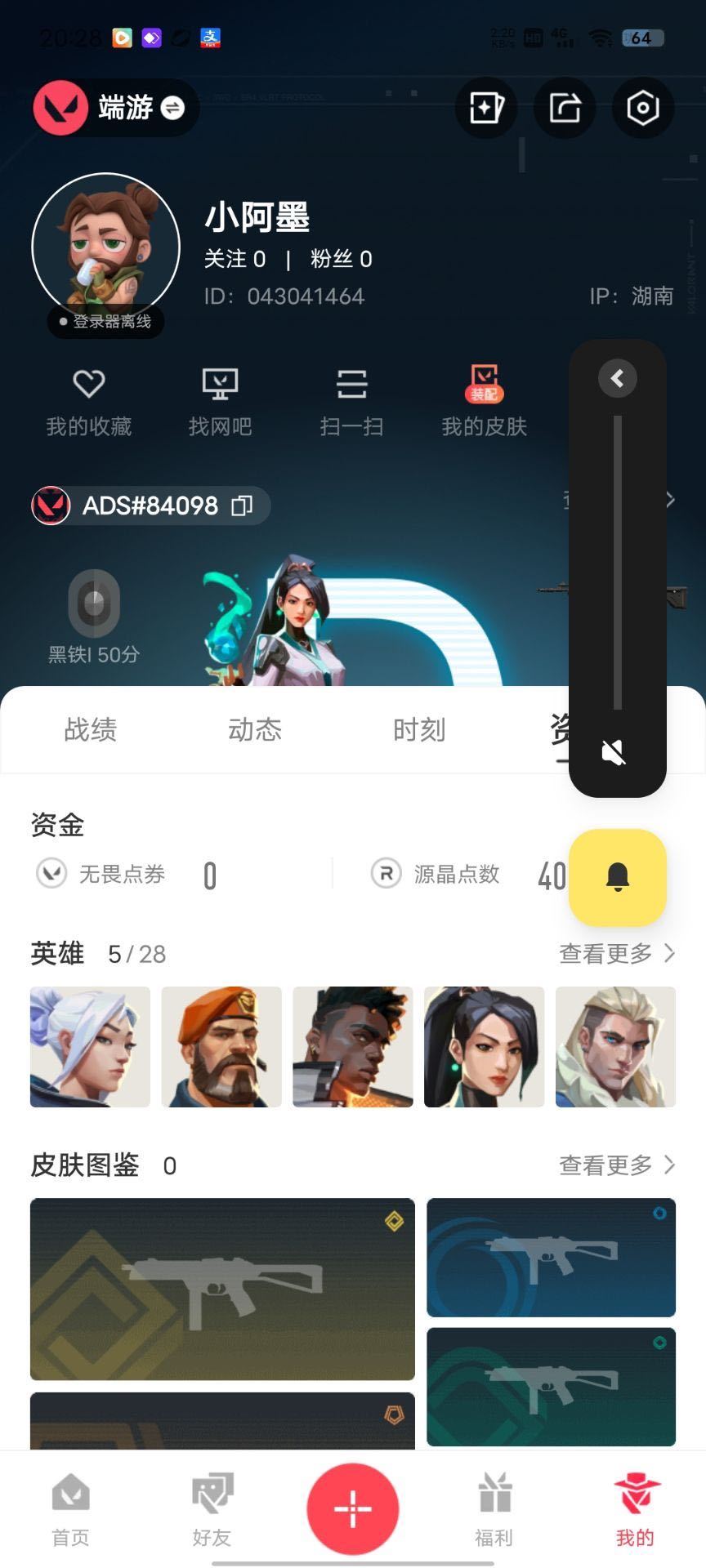Open the hexagon badge icon at top right
This screenshot has height=1568, width=706.
(x=643, y=108)
